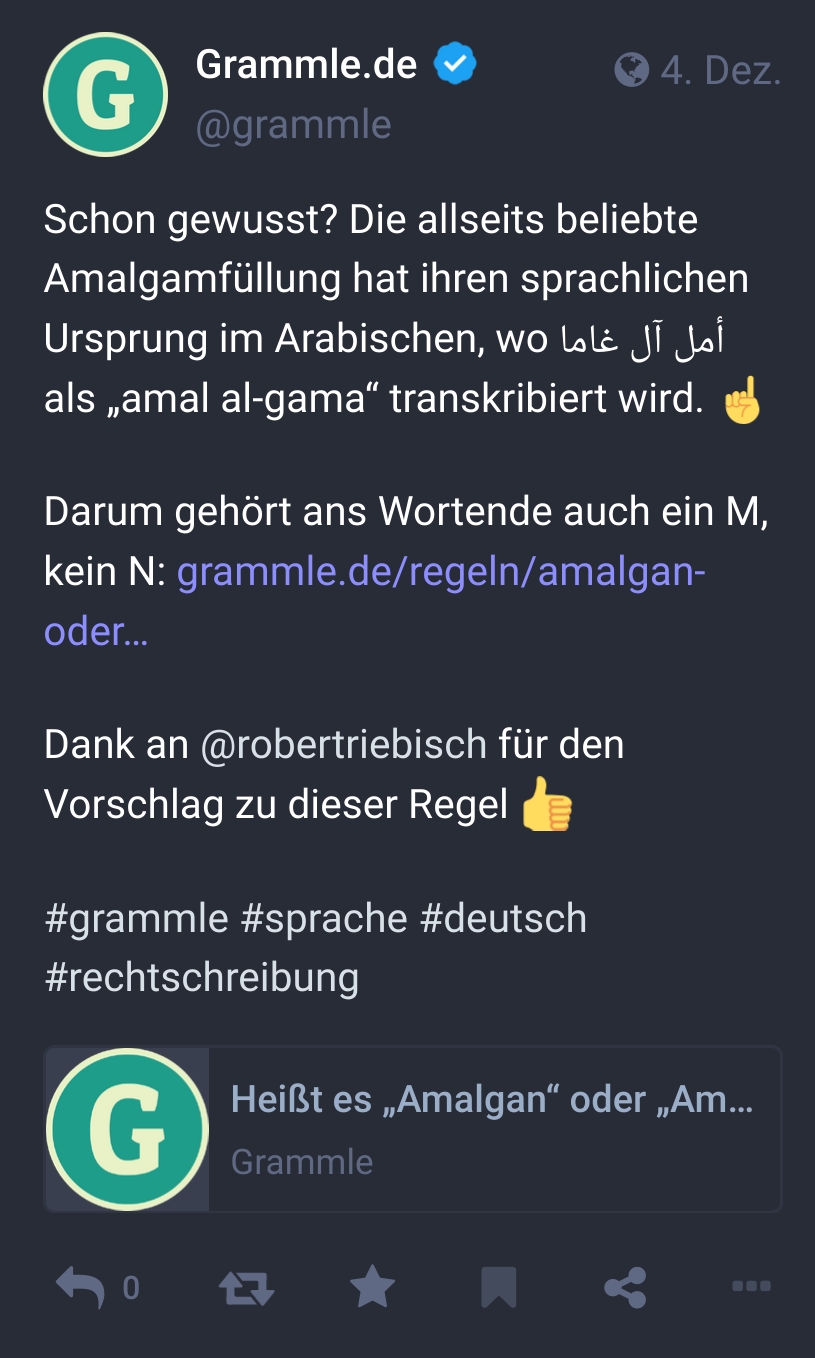Reply to the Grammle.de post
This screenshot has height=1358, width=815.
82,1287
